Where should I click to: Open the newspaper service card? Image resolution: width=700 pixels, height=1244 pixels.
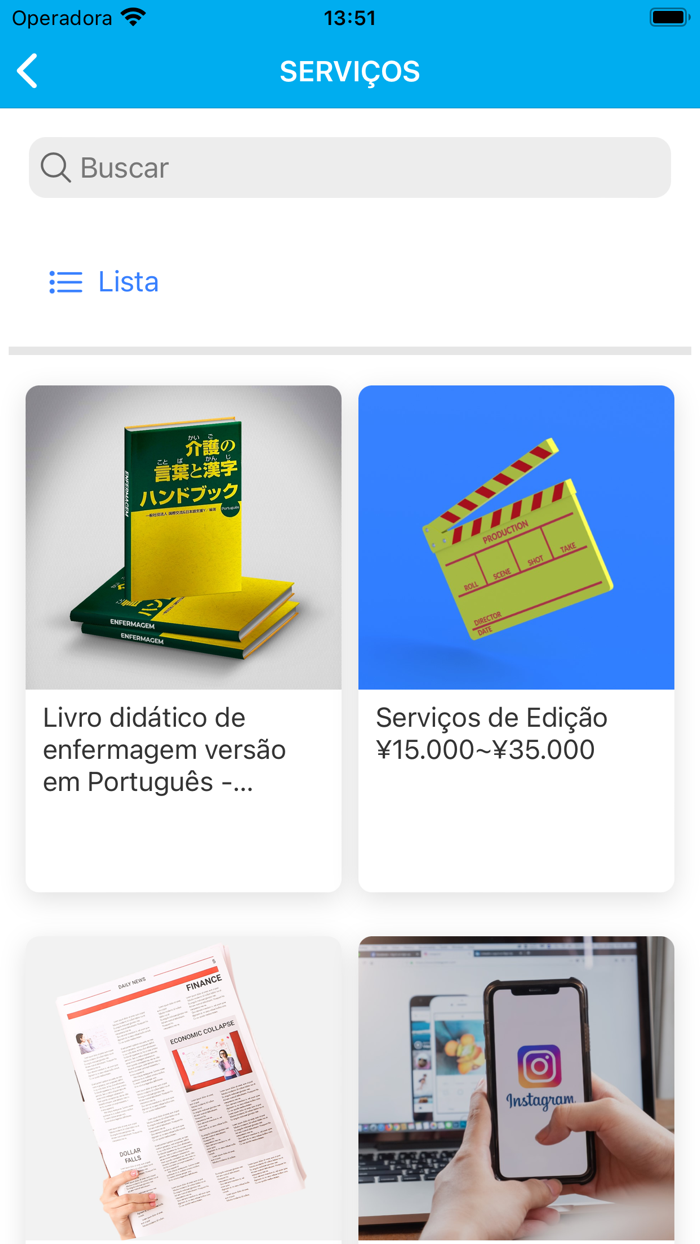tap(183, 1088)
